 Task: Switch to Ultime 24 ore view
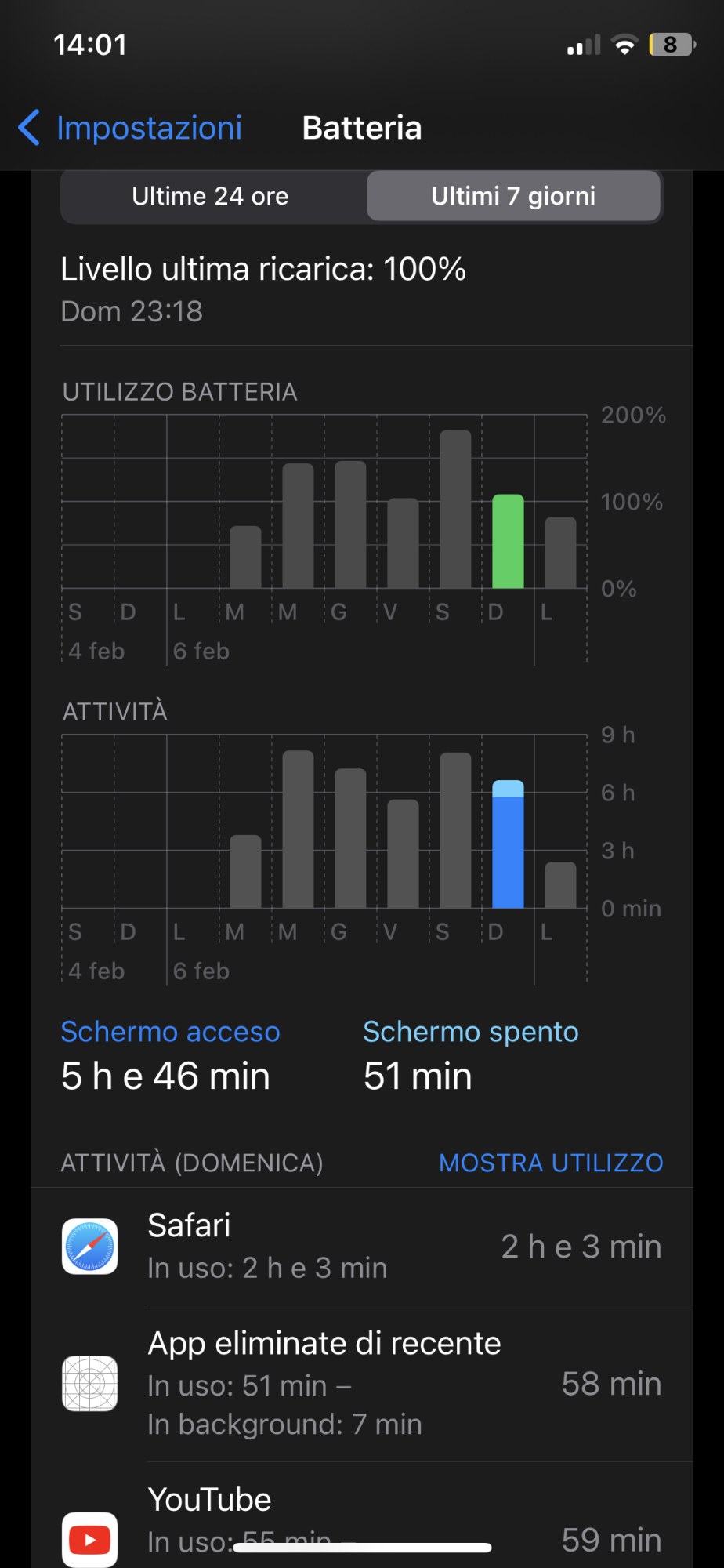210,196
